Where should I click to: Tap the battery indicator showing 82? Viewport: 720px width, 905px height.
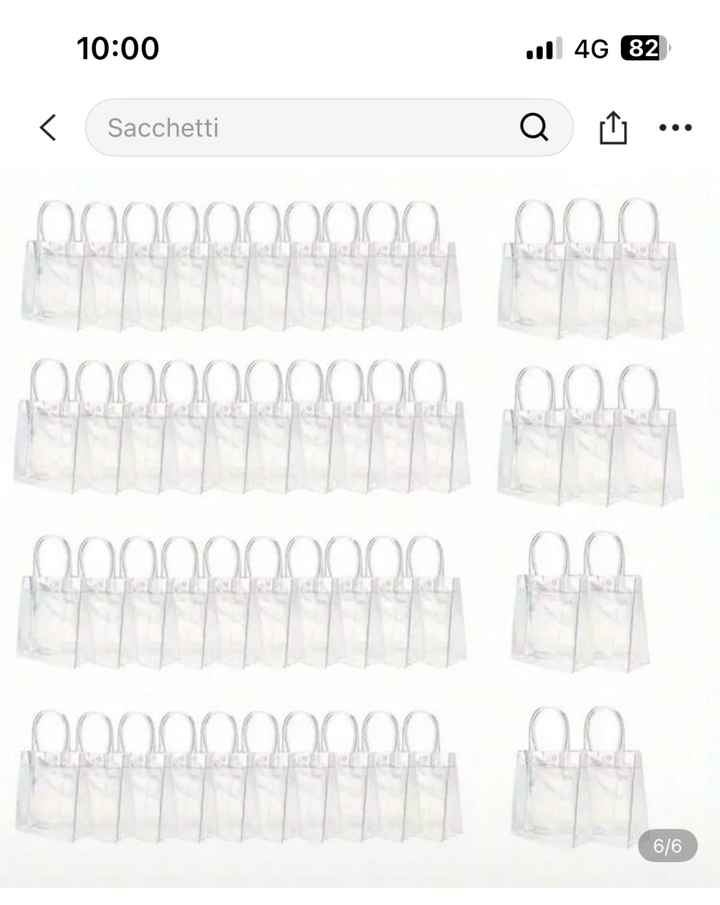(645, 48)
